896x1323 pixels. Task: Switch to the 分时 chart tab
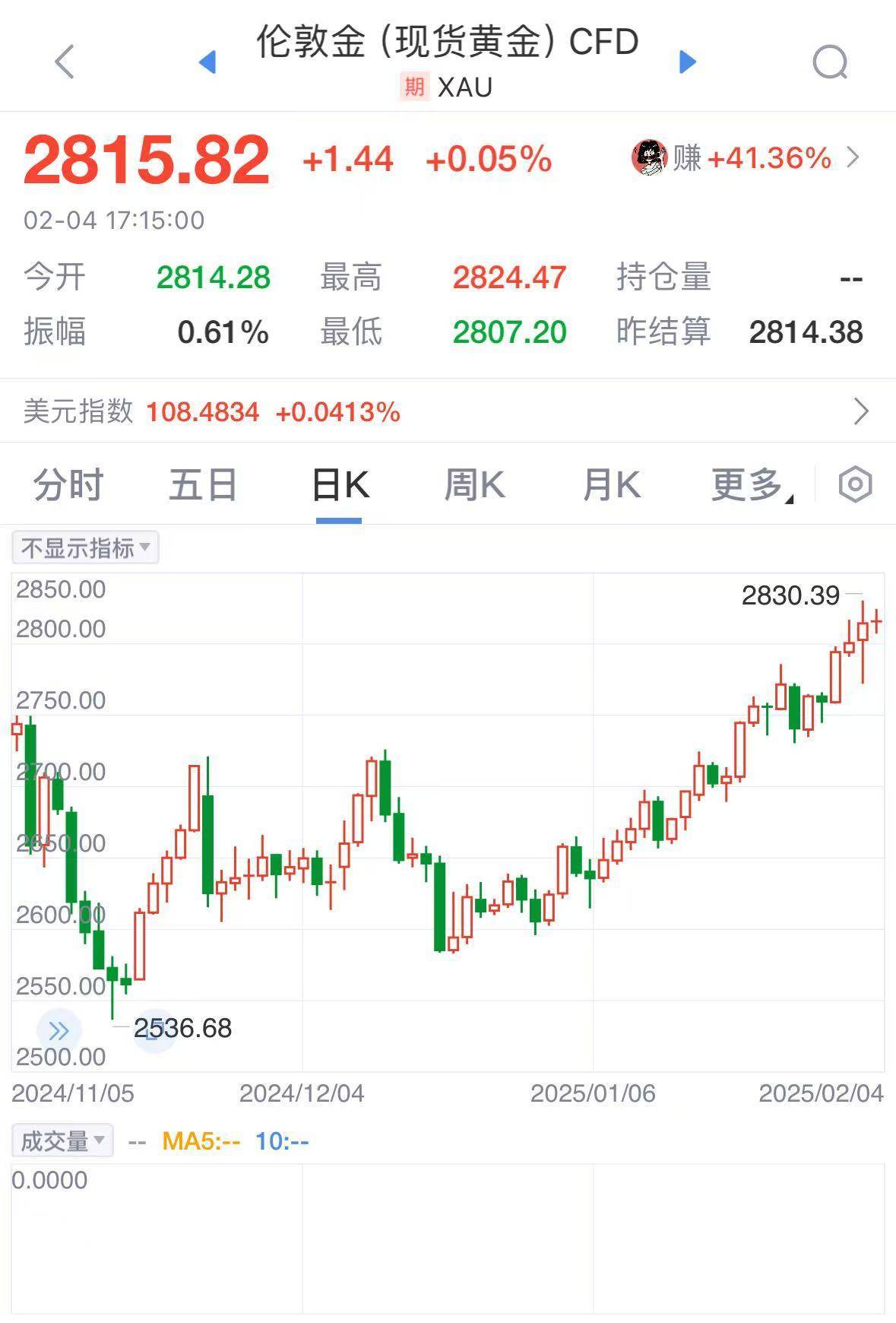[67, 484]
